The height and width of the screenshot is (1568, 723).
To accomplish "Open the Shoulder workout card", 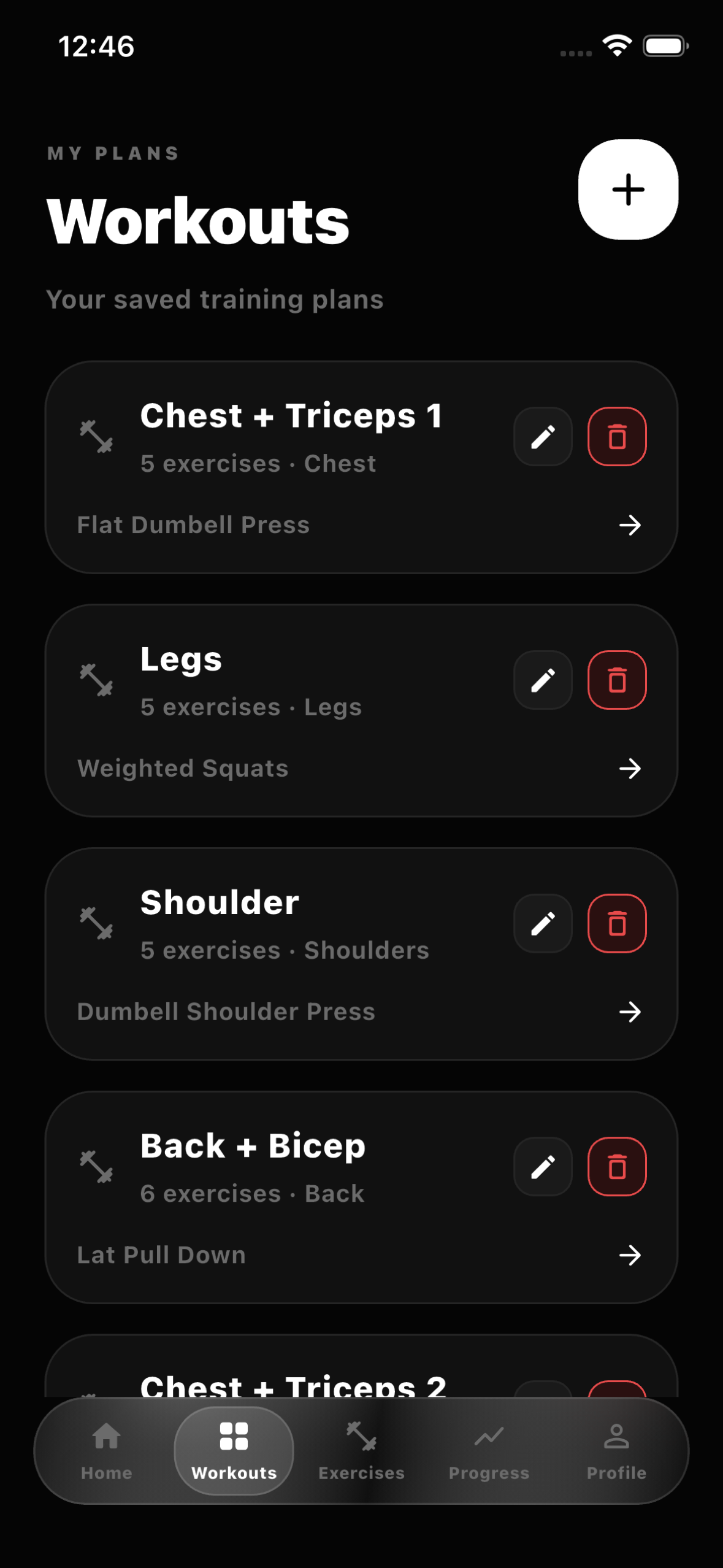I will [361, 954].
